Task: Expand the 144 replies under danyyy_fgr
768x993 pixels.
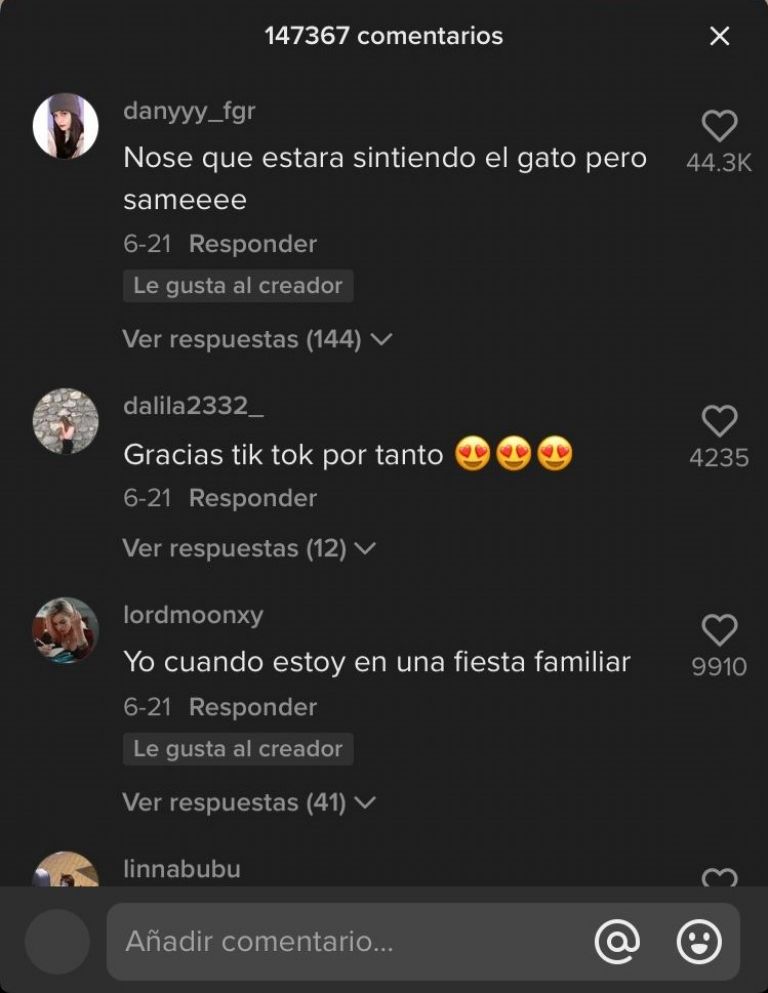Action: point(256,340)
